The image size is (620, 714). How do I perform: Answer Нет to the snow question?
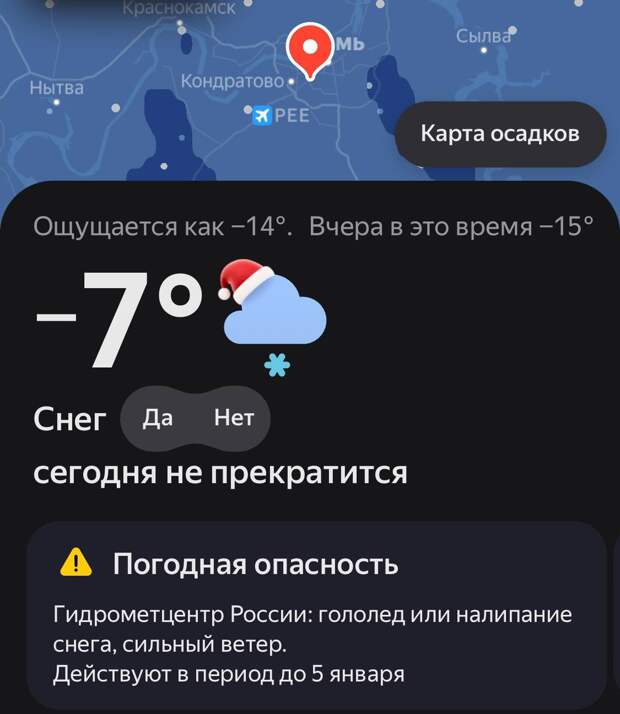click(x=234, y=418)
